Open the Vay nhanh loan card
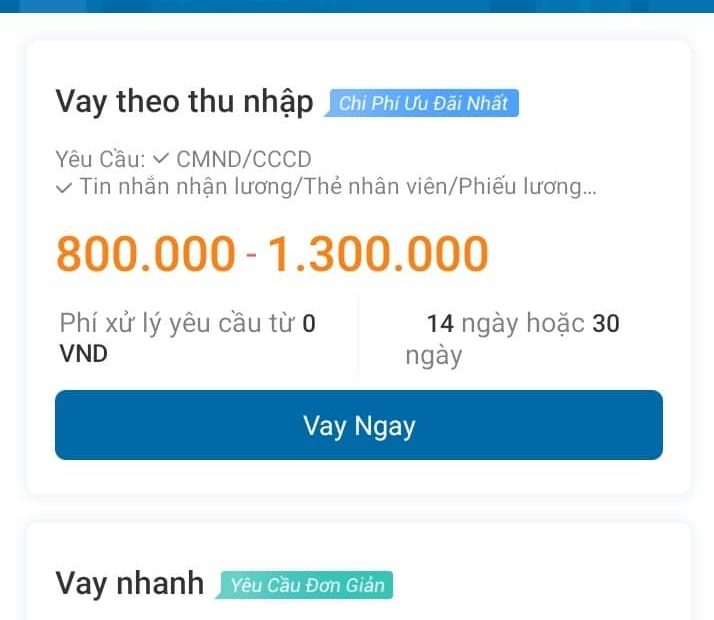 [130, 583]
